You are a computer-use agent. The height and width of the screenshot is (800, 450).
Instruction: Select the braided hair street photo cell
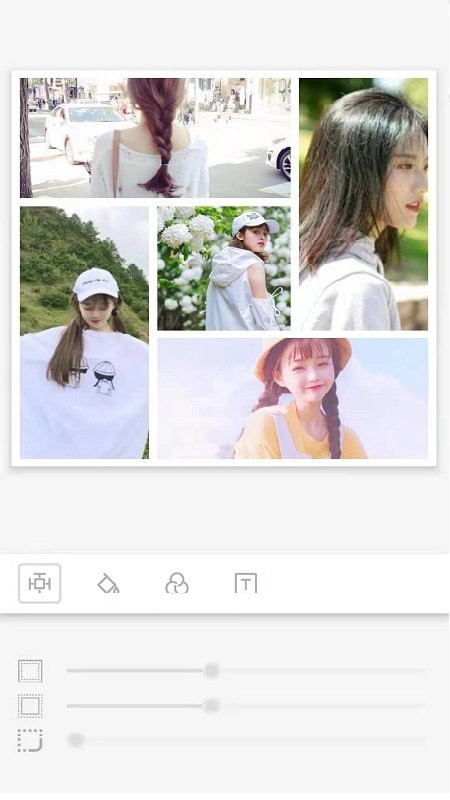click(x=155, y=138)
